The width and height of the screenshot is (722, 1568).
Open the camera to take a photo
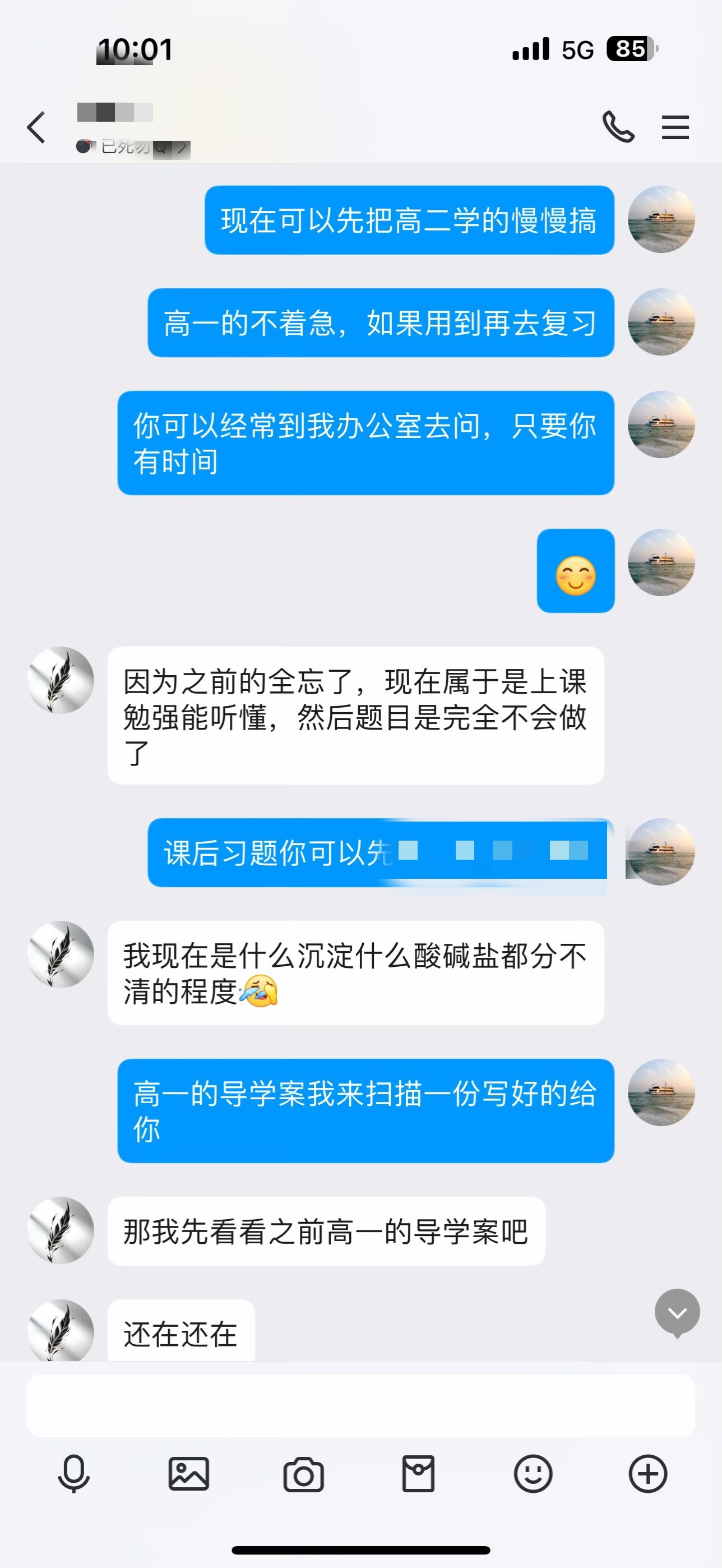[303, 1475]
